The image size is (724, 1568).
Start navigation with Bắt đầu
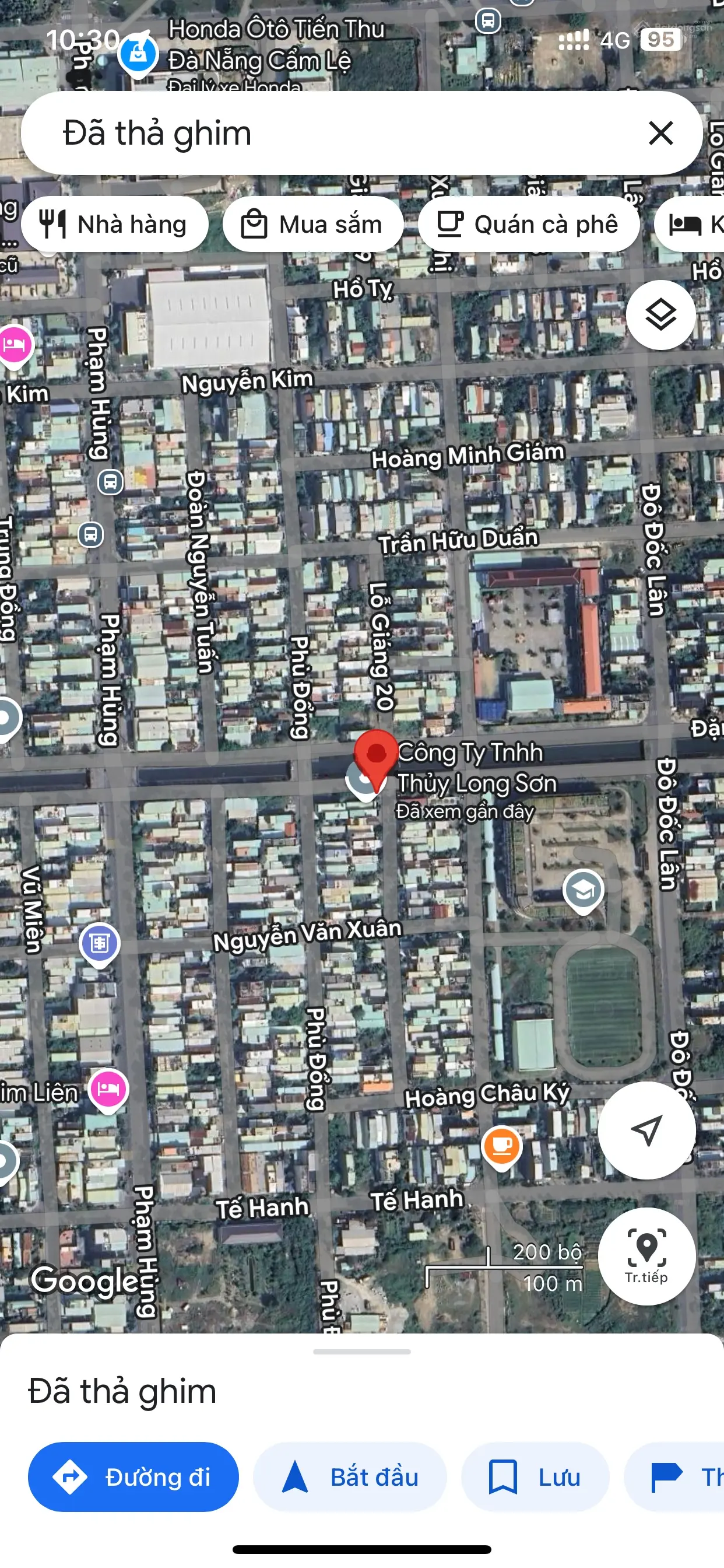click(350, 1476)
